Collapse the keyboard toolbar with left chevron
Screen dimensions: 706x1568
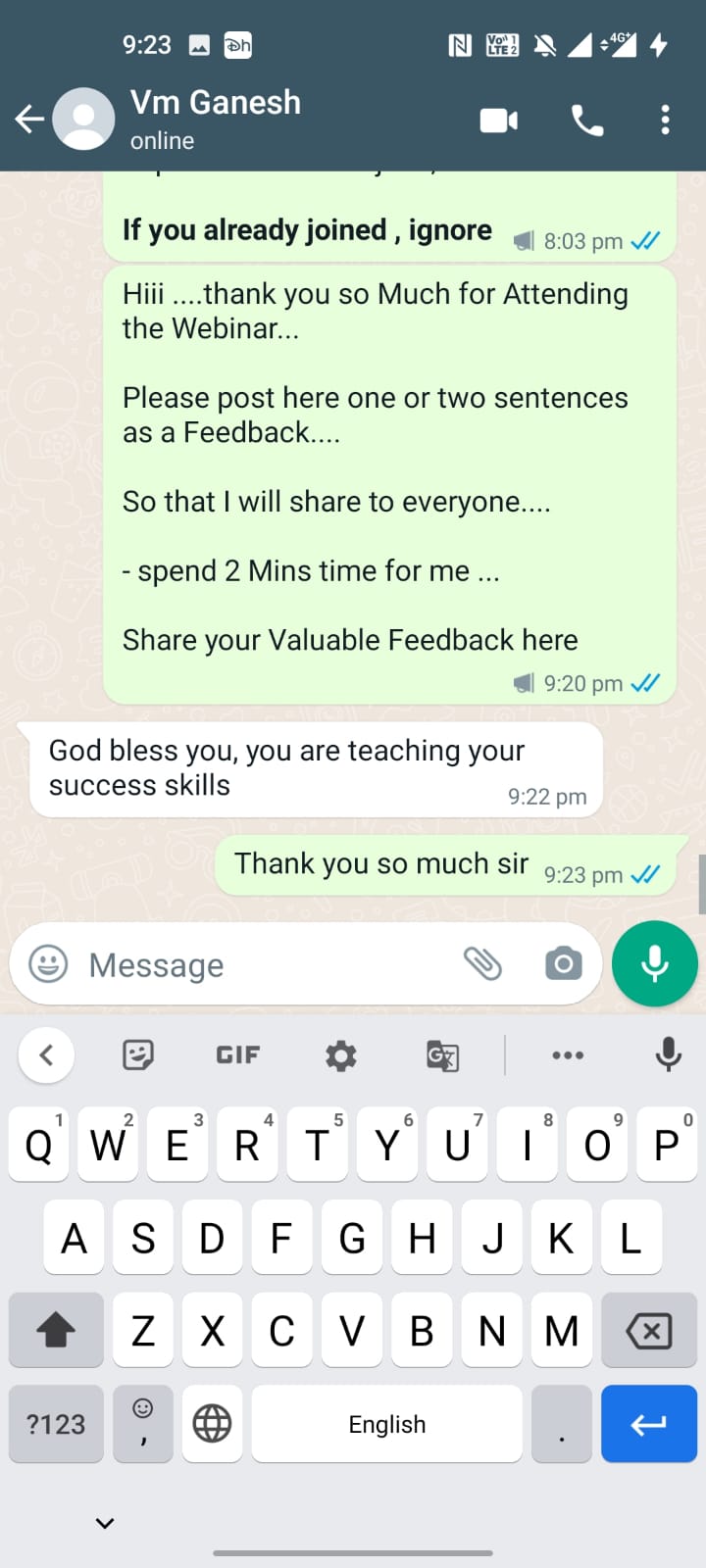coord(46,1054)
